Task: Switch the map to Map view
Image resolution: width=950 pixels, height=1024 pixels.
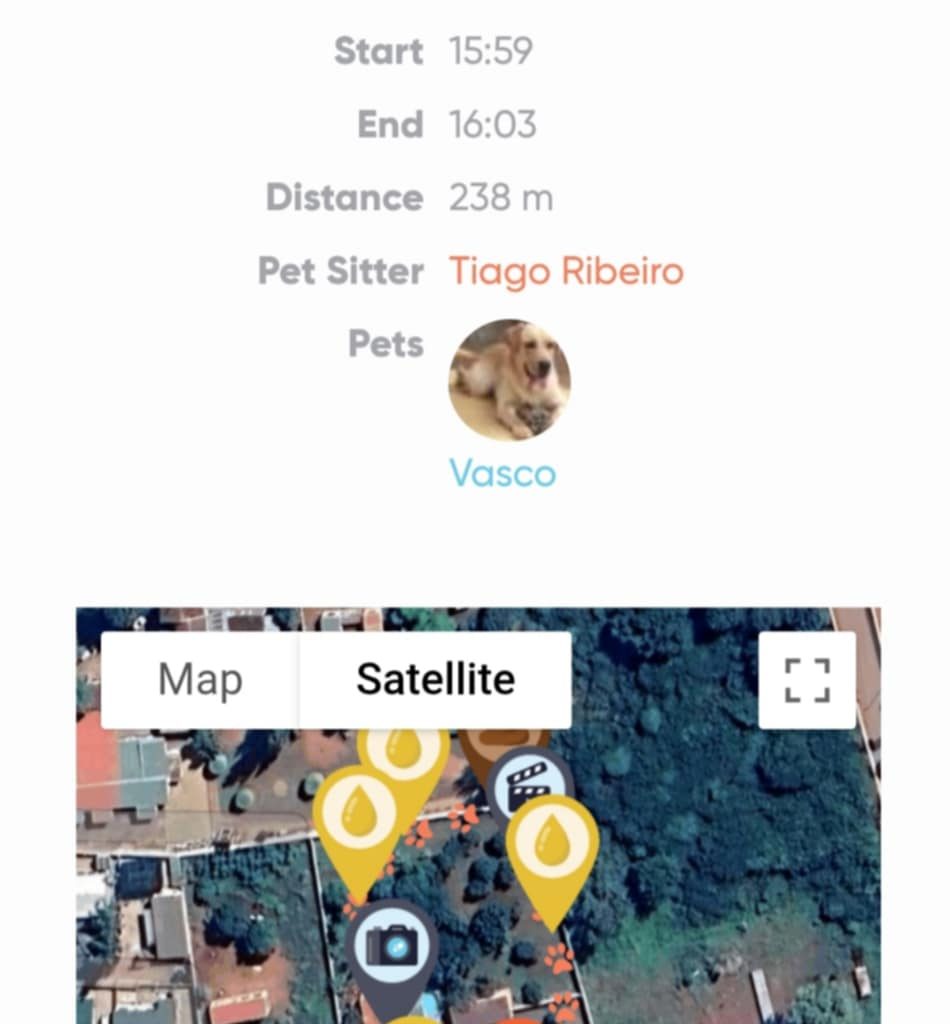Action: pyautogui.click(x=200, y=680)
